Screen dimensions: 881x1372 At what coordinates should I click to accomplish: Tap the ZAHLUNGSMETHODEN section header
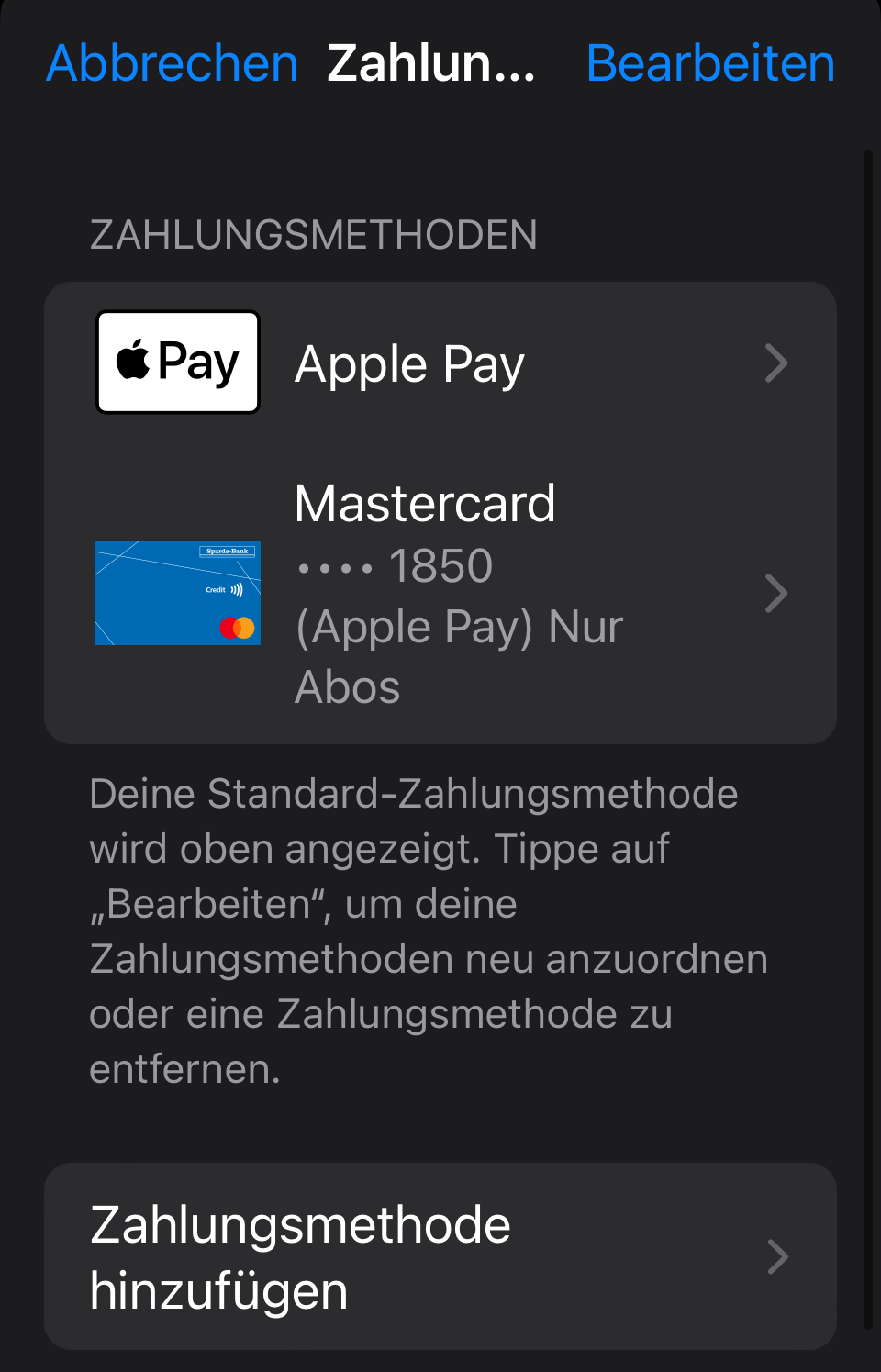[x=313, y=235]
